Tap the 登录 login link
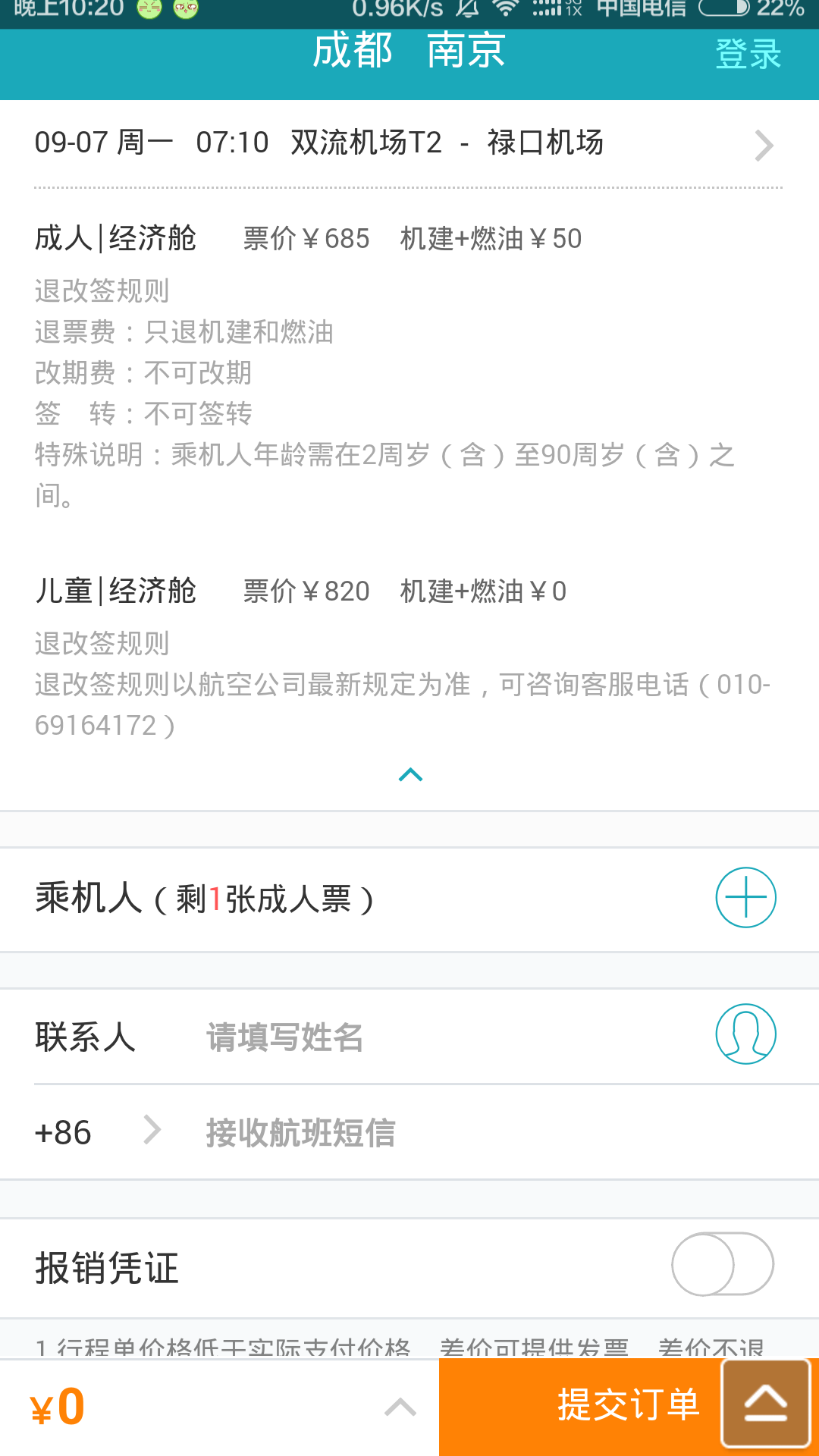 [x=748, y=55]
